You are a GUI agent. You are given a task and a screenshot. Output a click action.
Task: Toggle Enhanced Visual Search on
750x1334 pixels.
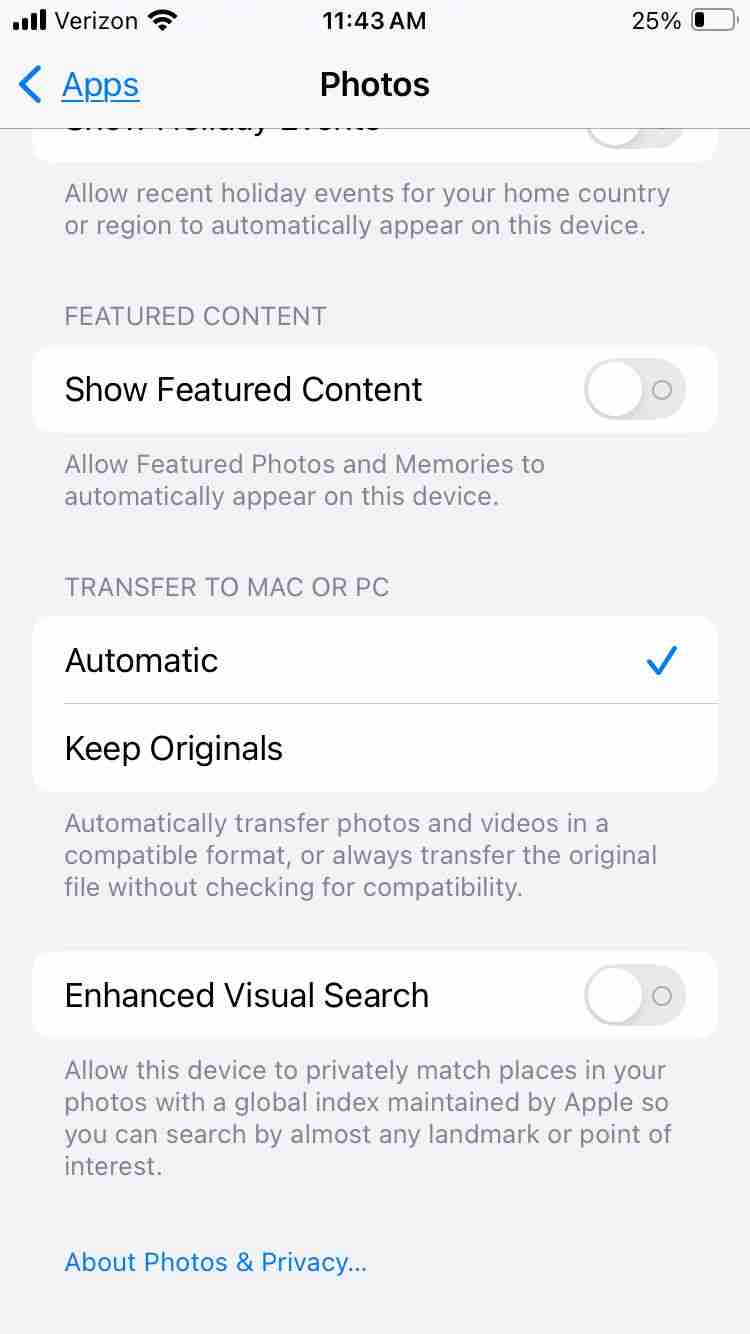[x=634, y=995]
